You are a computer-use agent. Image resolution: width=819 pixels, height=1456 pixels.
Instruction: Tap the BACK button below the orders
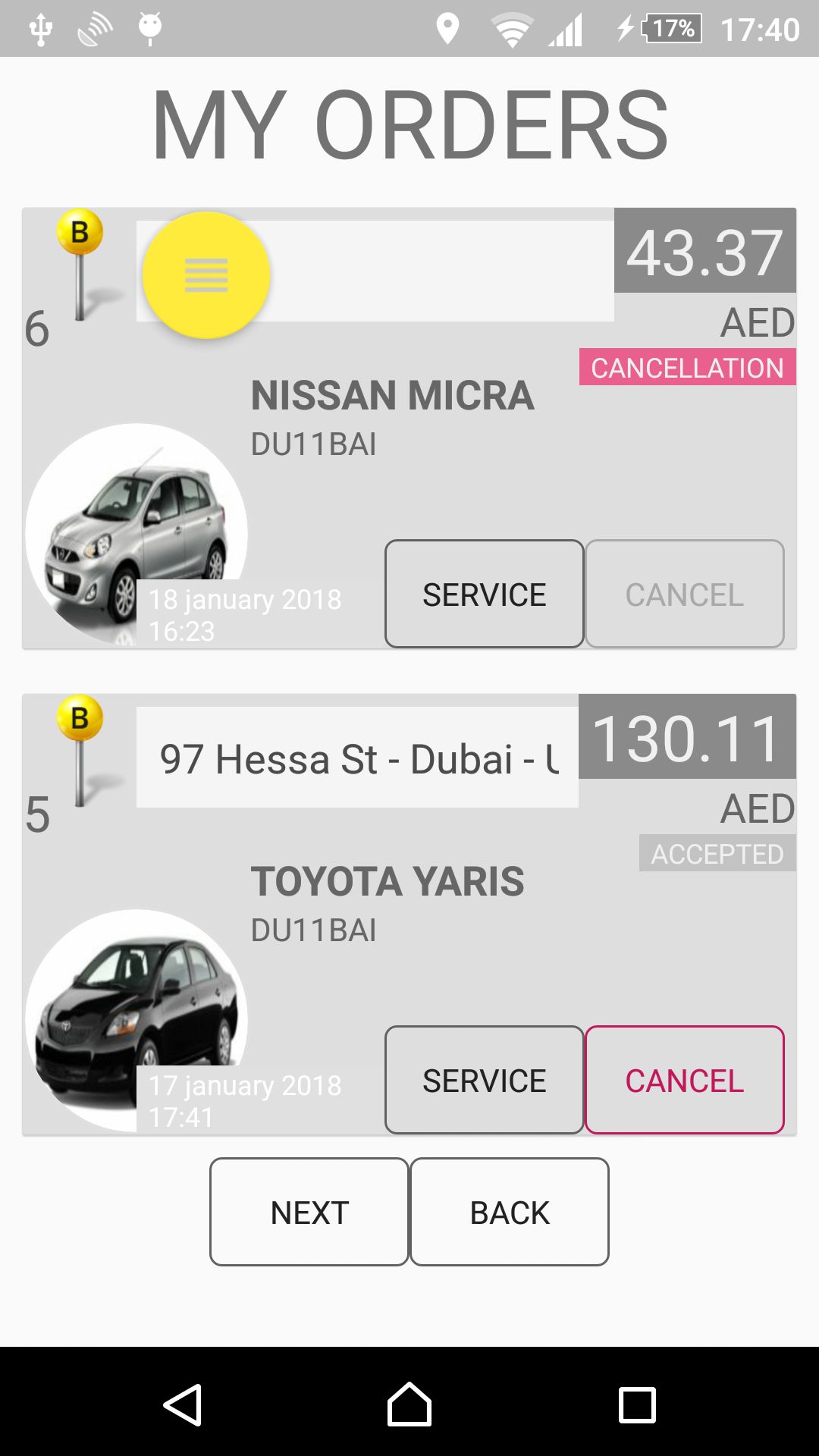510,1212
